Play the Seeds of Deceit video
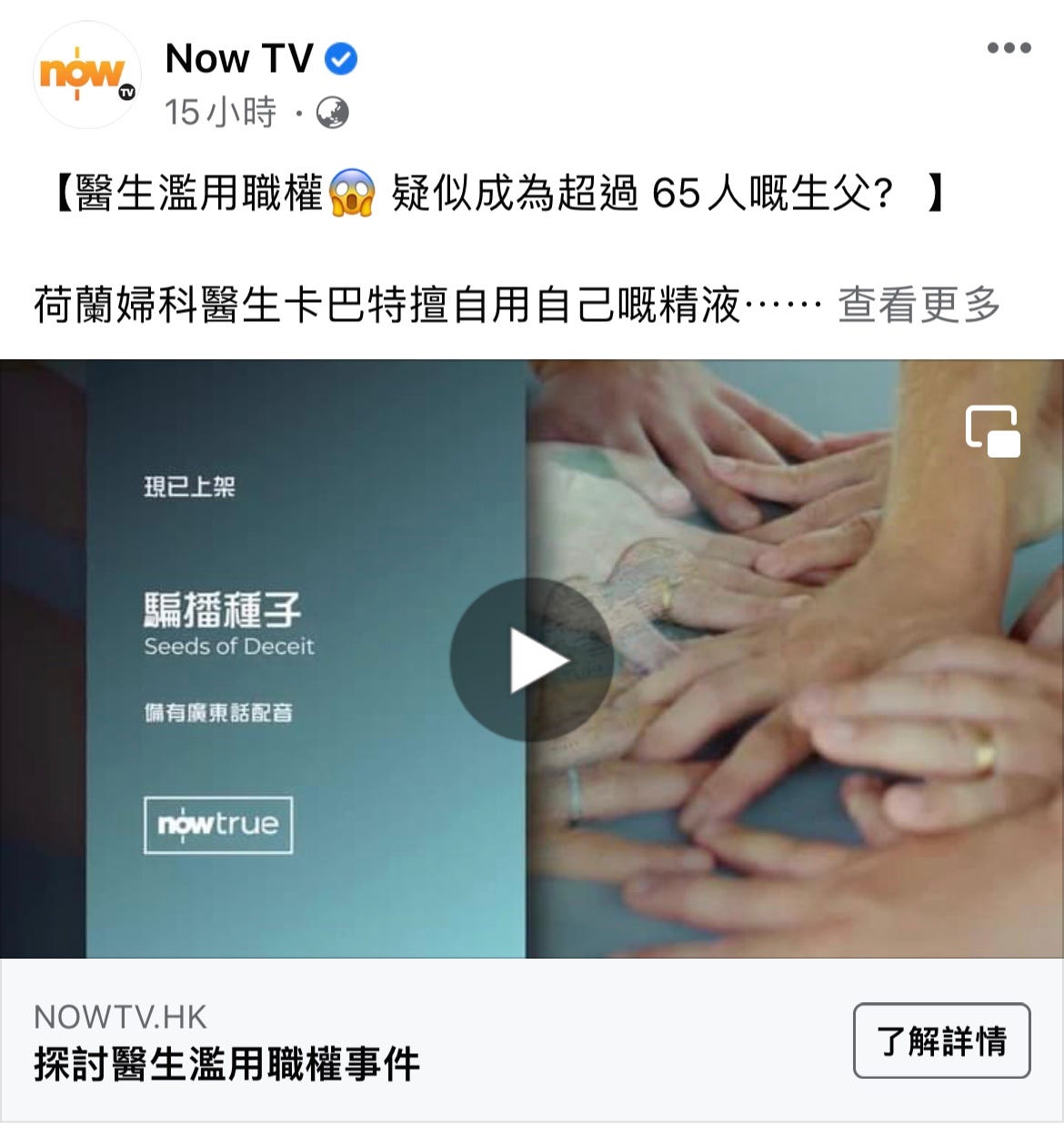Viewport: 1064px width, 1136px height. [531, 659]
